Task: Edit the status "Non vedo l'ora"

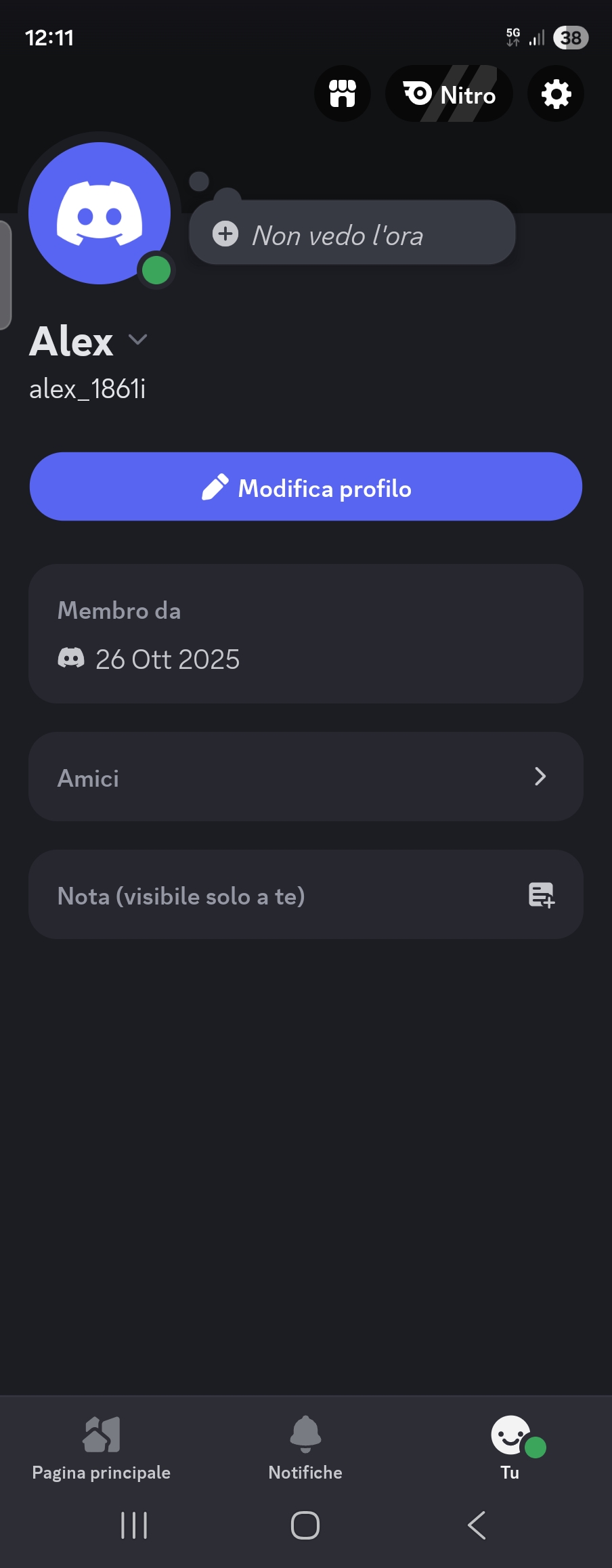Action: click(x=352, y=233)
